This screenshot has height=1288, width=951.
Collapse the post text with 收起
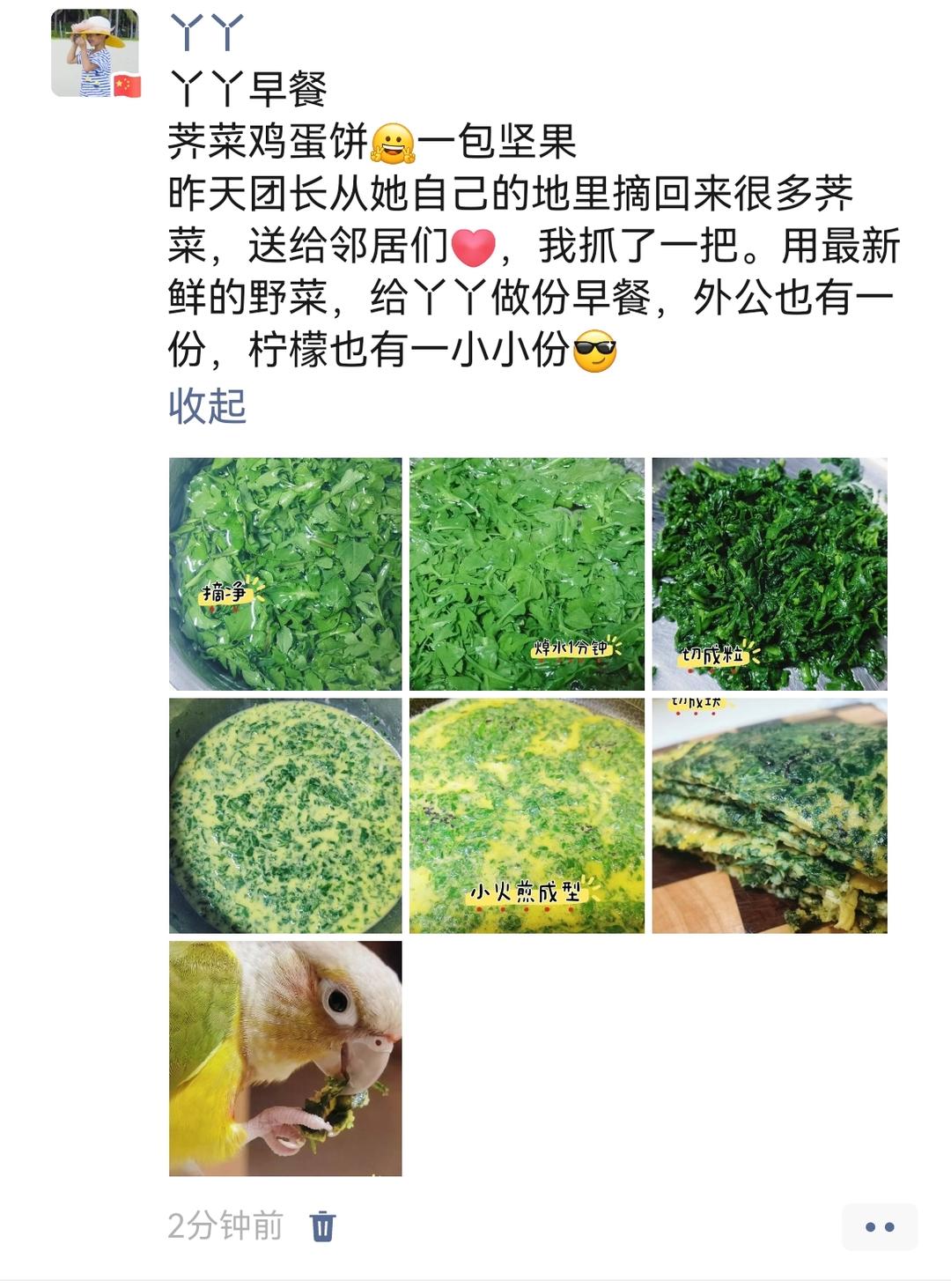(x=207, y=406)
